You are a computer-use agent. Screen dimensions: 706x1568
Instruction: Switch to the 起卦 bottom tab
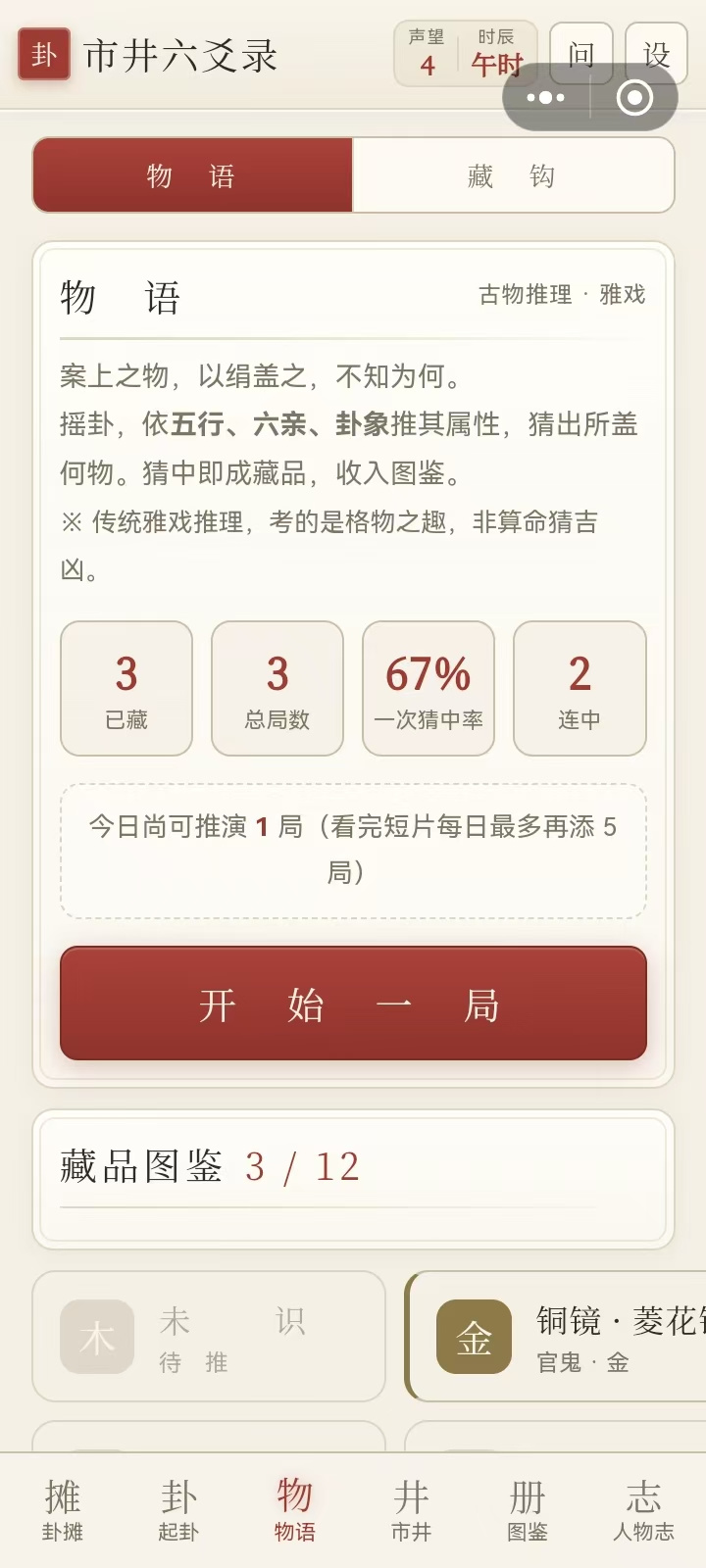[178, 1511]
